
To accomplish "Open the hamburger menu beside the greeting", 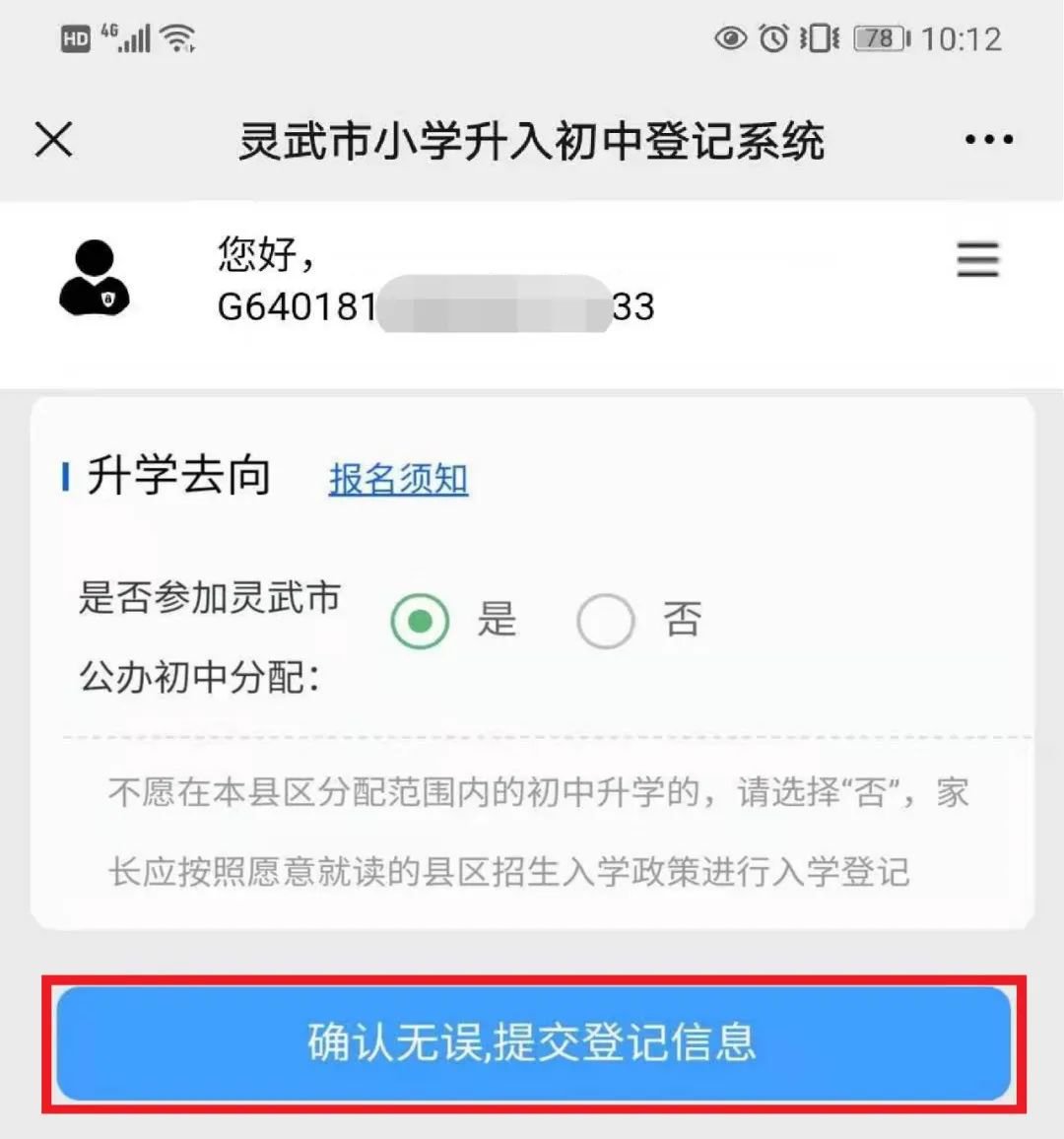I will point(977,260).
